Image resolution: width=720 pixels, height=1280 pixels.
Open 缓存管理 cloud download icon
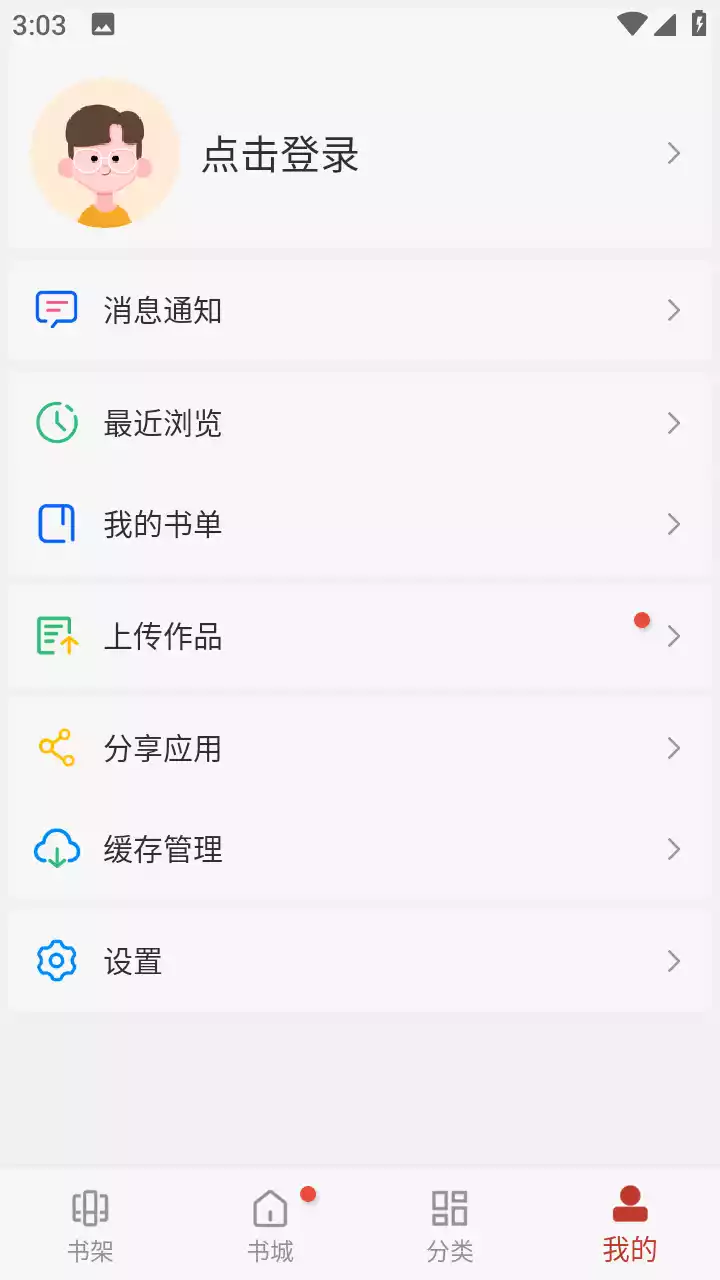click(57, 850)
